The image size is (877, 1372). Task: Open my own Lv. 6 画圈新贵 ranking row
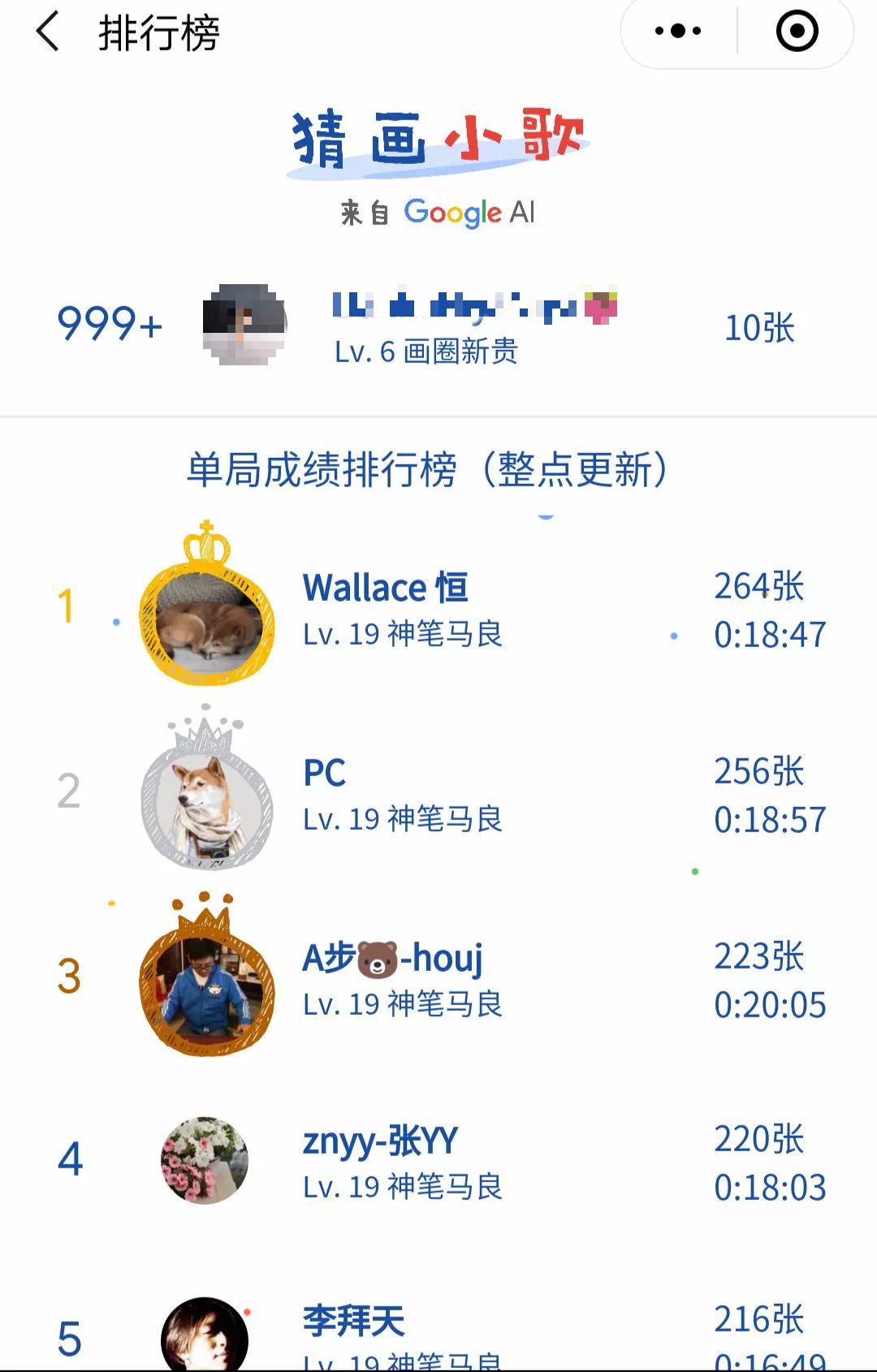coord(438,326)
